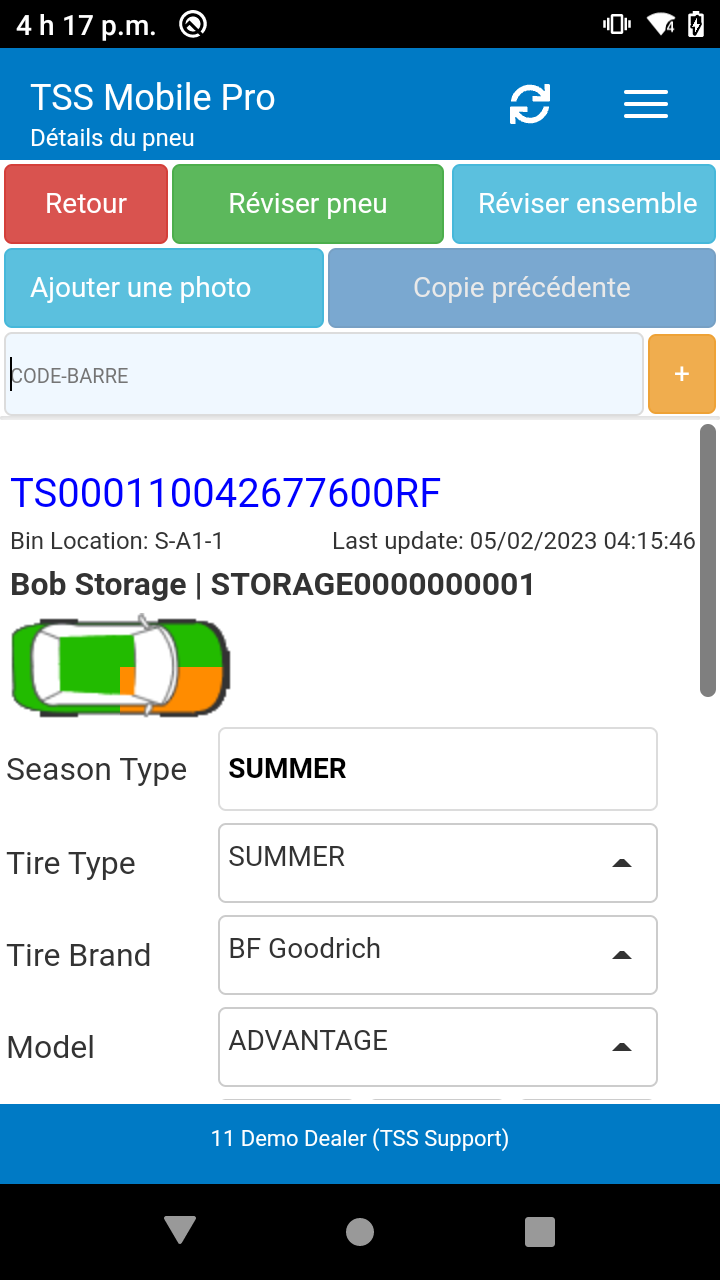The image size is (720, 1280).
Task: Open recent apps from navigation bar
Action: (x=540, y=1232)
